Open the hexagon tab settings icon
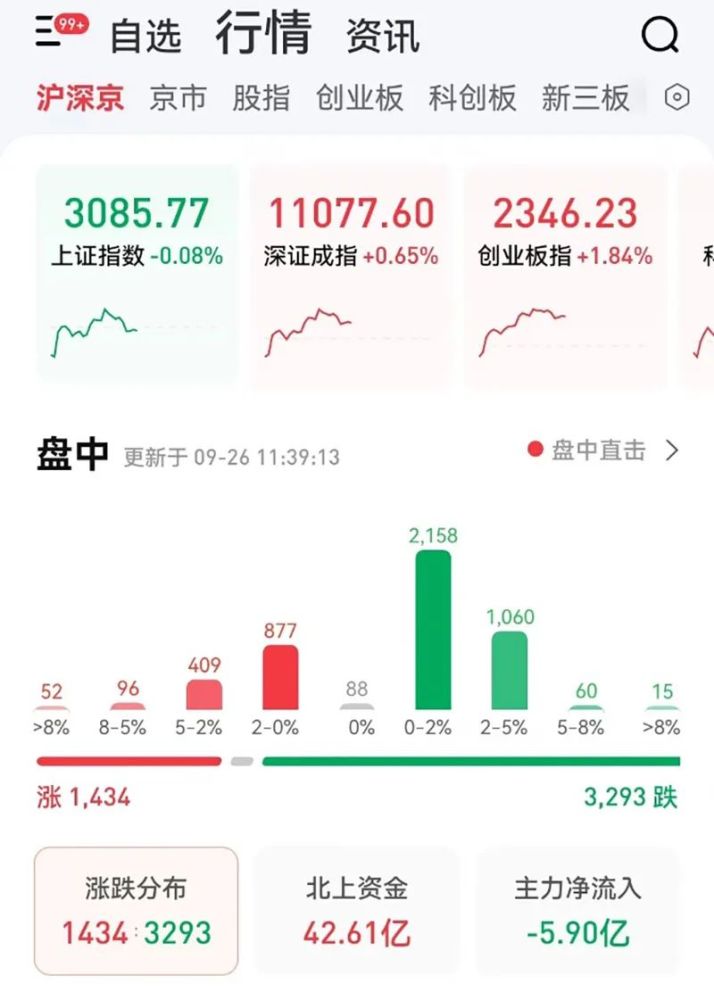The height and width of the screenshot is (1000, 714). pyautogui.click(x=677, y=98)
